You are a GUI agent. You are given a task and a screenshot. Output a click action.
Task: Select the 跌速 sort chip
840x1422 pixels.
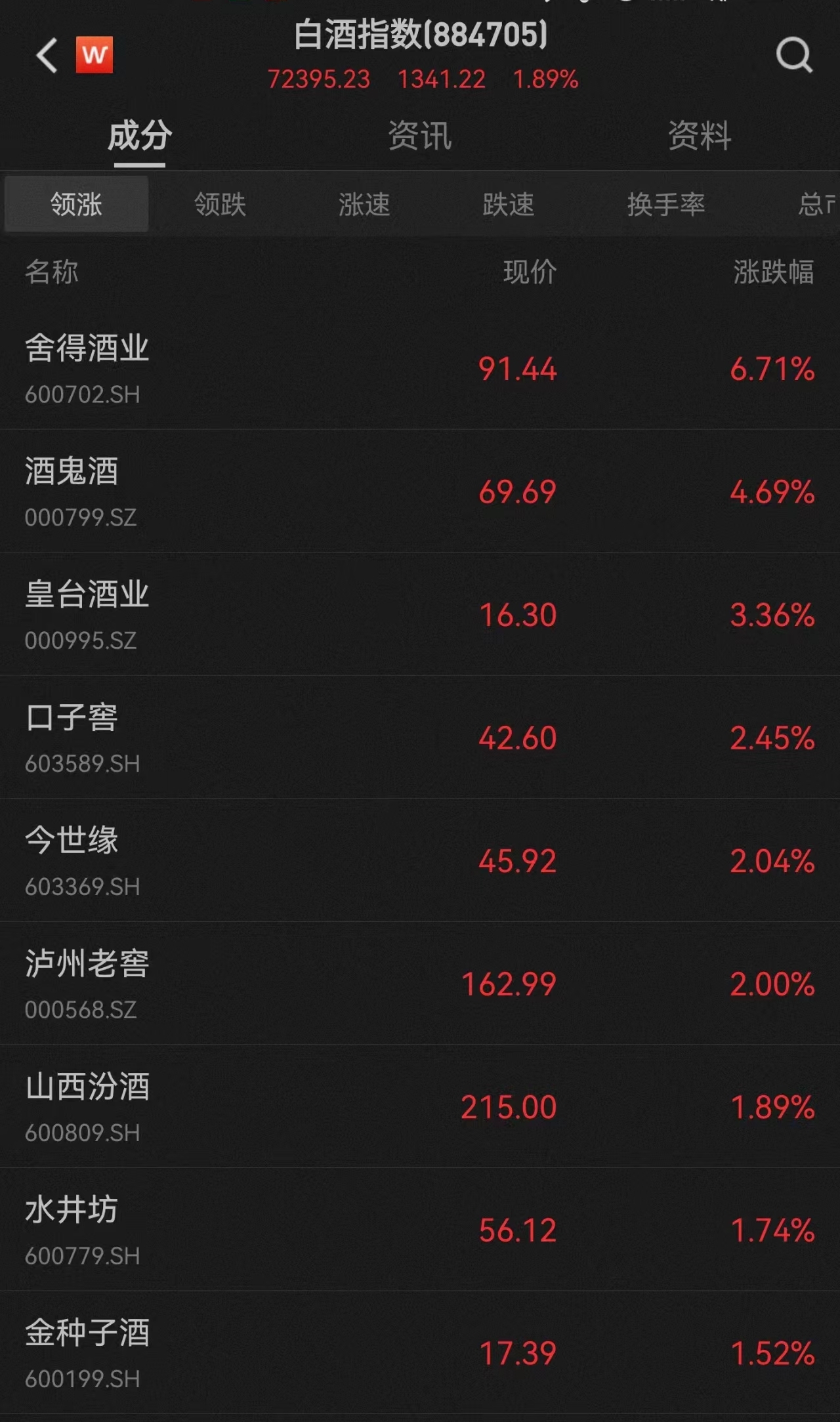tap(509, 204)
